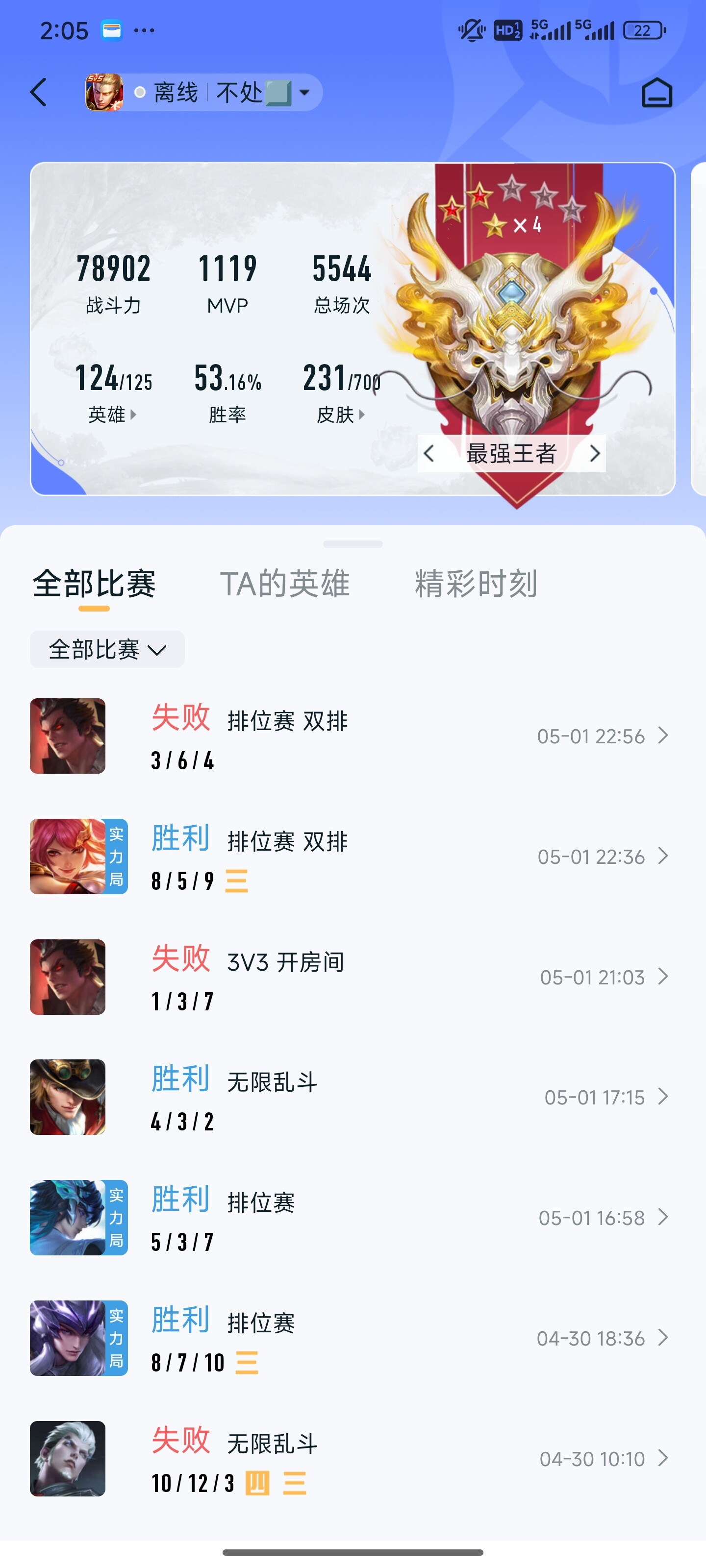Select the 全部比赛 tab
The height and width of the screenshot is (1568, 706).
coord(95,584)
